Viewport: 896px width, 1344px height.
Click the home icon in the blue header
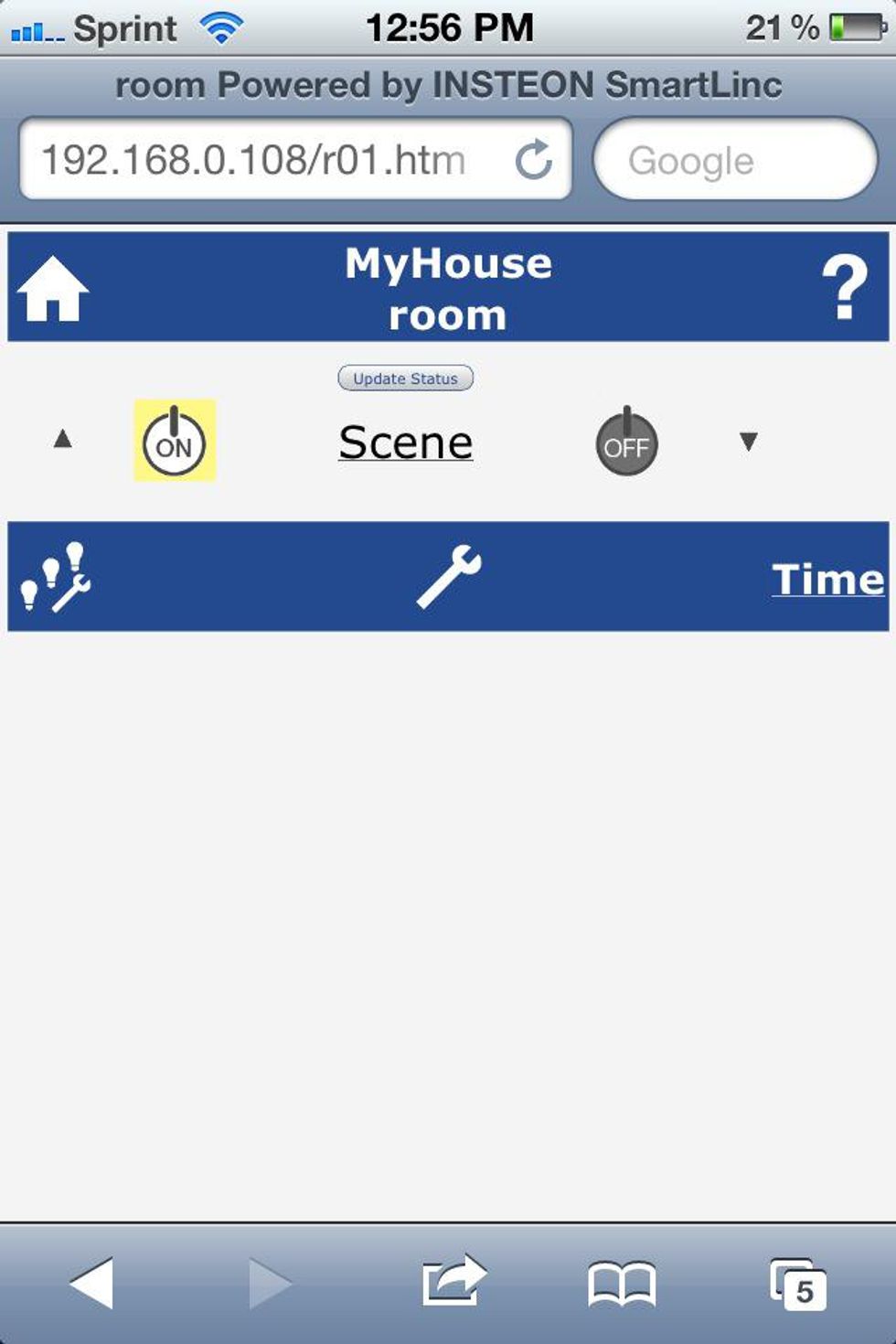53,288
